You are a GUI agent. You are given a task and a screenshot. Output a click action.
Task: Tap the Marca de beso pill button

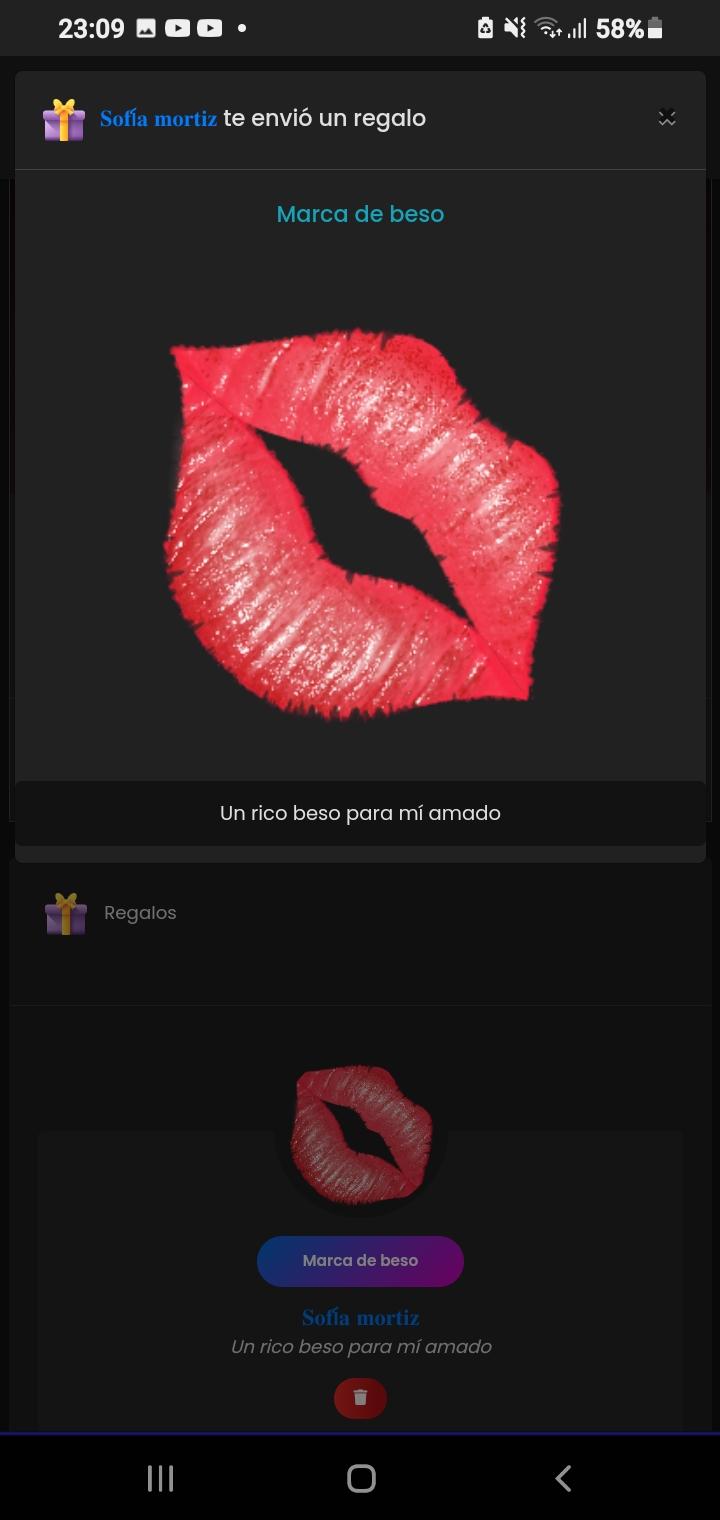pos(360,1261)
